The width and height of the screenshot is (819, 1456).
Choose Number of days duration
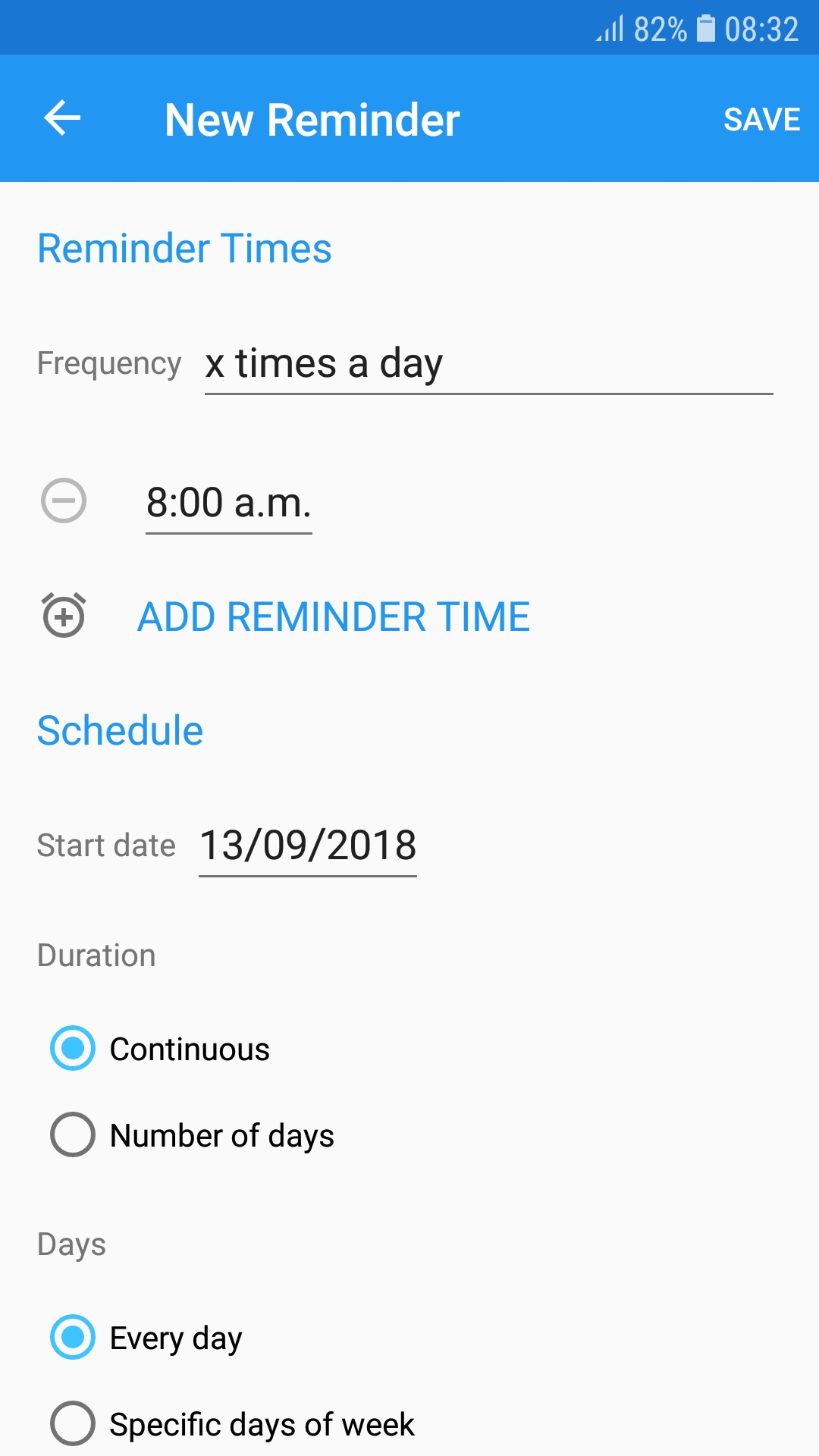pyautogui.click(x=73, y=1135)
